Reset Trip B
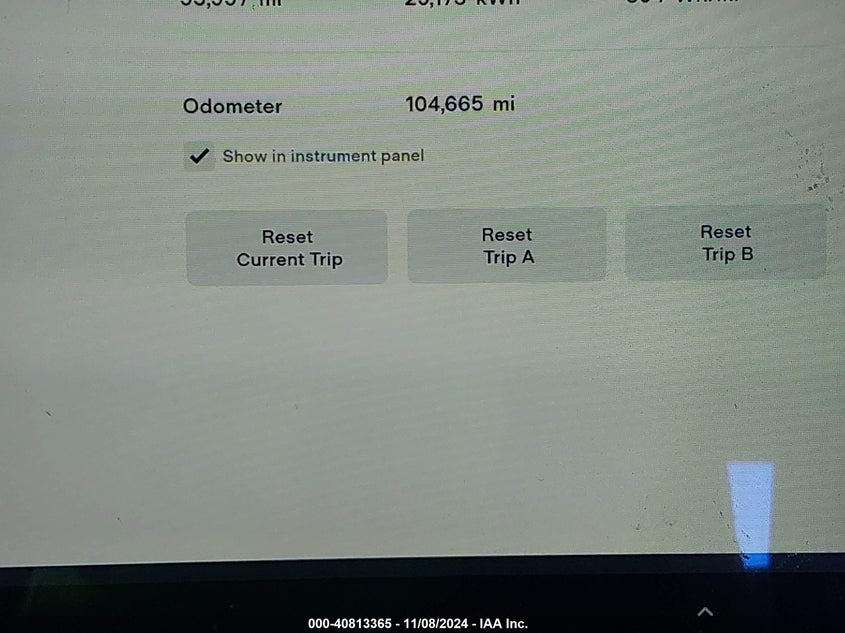This screenshot has height=633, width=845. click(726, 243)
